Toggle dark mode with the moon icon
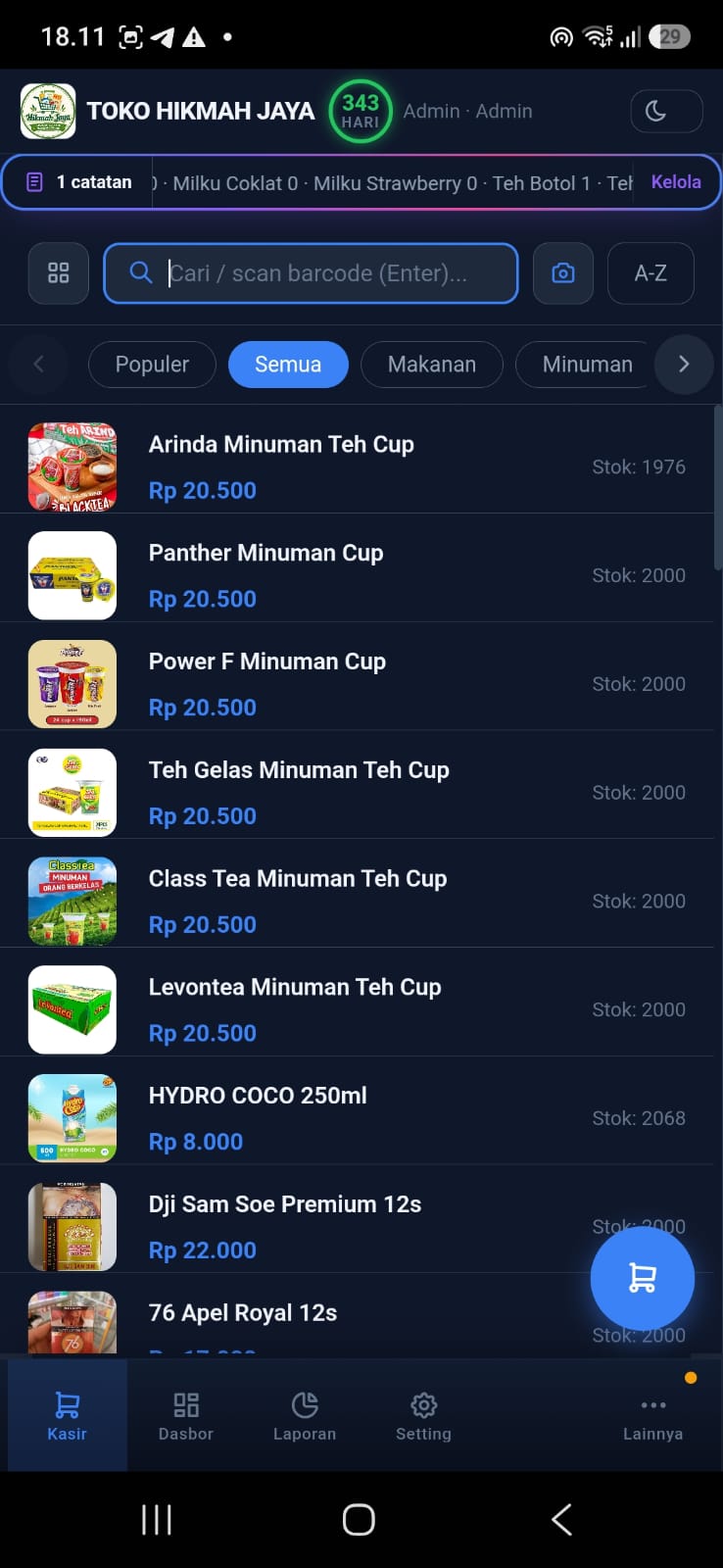The height and width of the screenshot is (1568, 723). 666,111
